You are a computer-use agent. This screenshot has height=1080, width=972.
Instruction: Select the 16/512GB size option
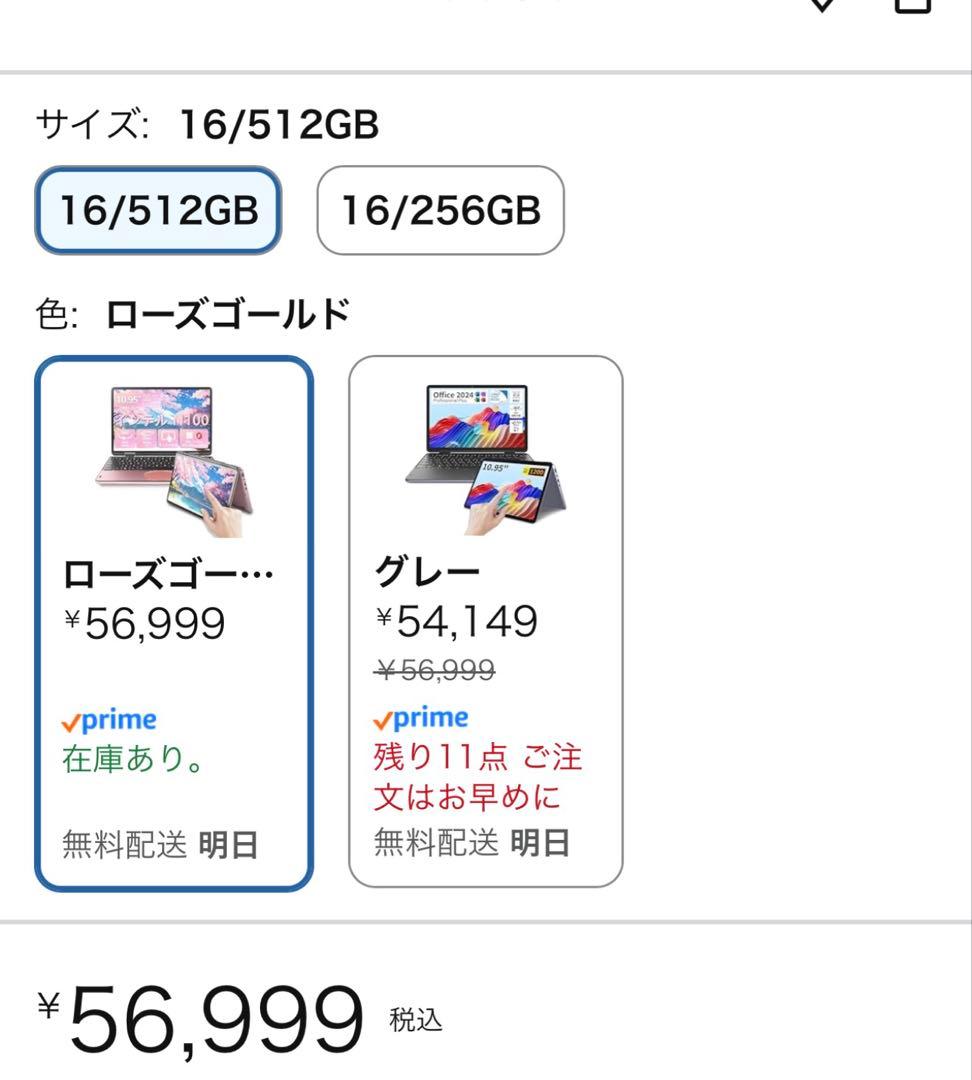tap(158, 211)
